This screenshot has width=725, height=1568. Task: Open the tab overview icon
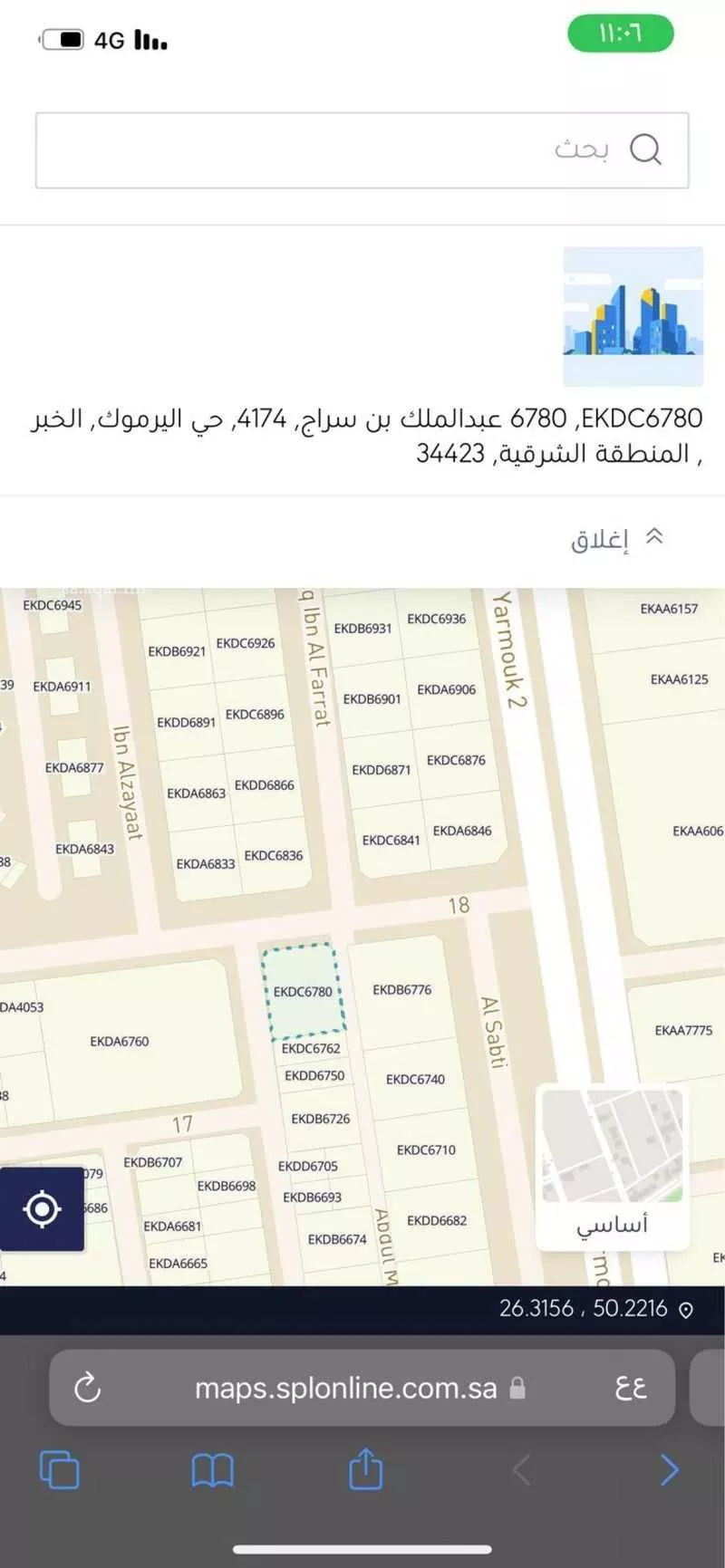pyautogui.click(x=60, y=1469)
